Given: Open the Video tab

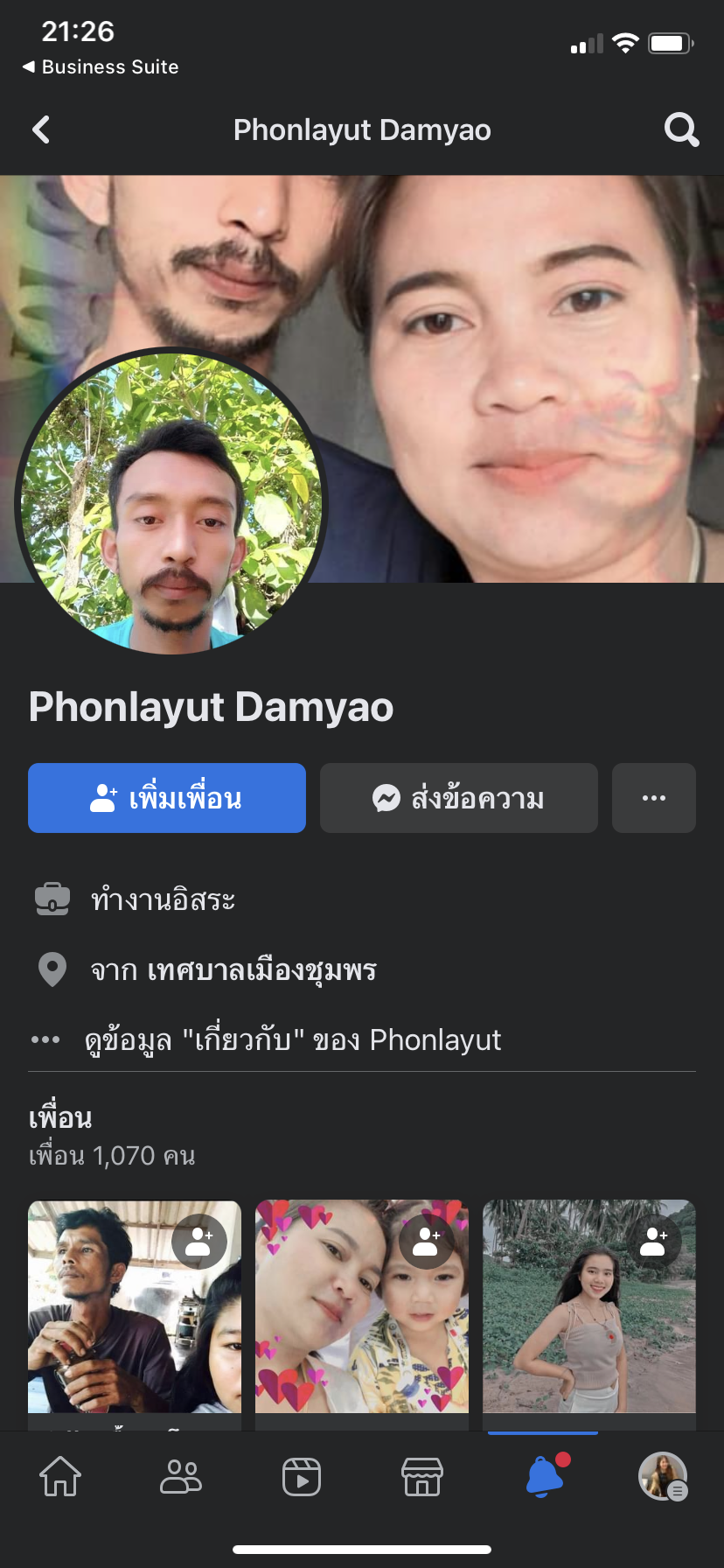Looking at the screenshot, I should (302, 1477).
